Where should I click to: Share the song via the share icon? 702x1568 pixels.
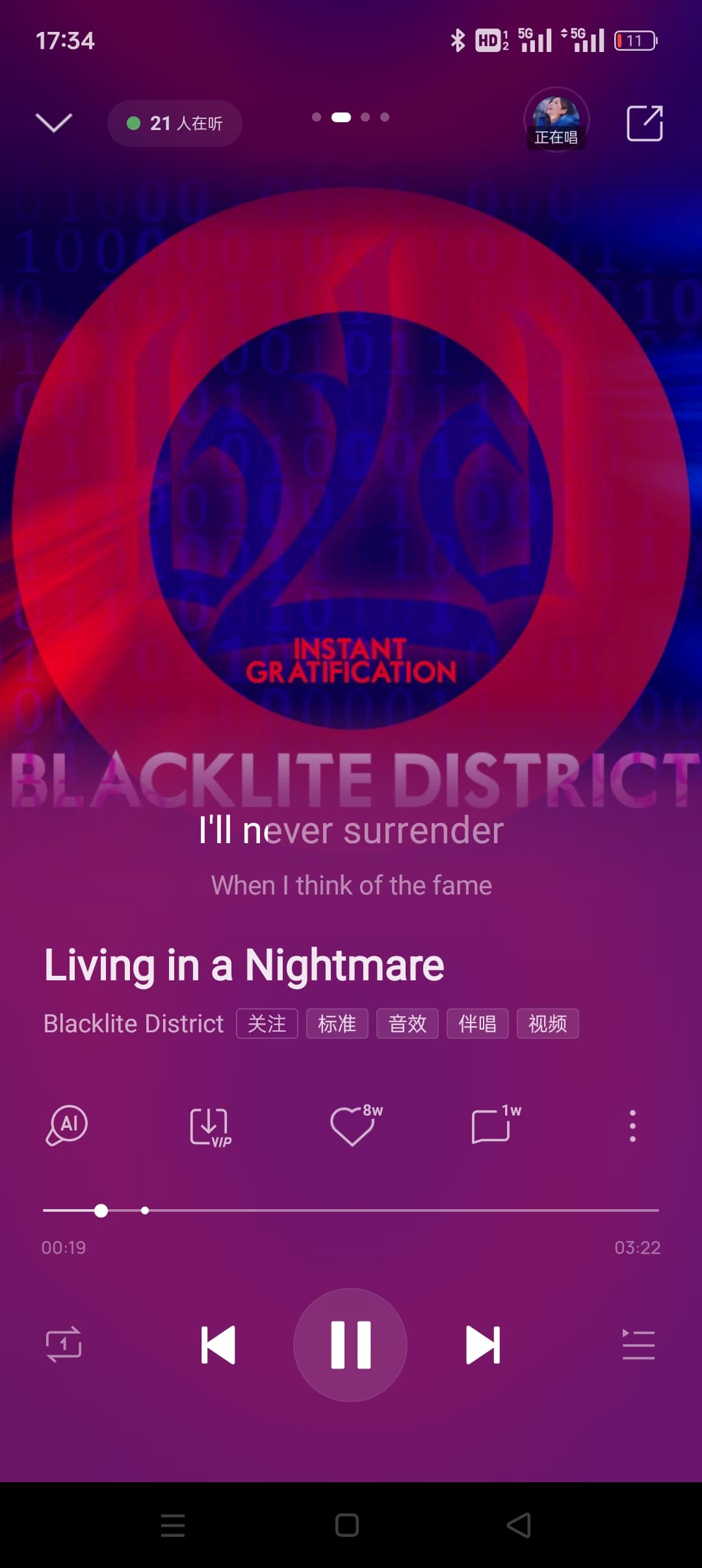644,123
